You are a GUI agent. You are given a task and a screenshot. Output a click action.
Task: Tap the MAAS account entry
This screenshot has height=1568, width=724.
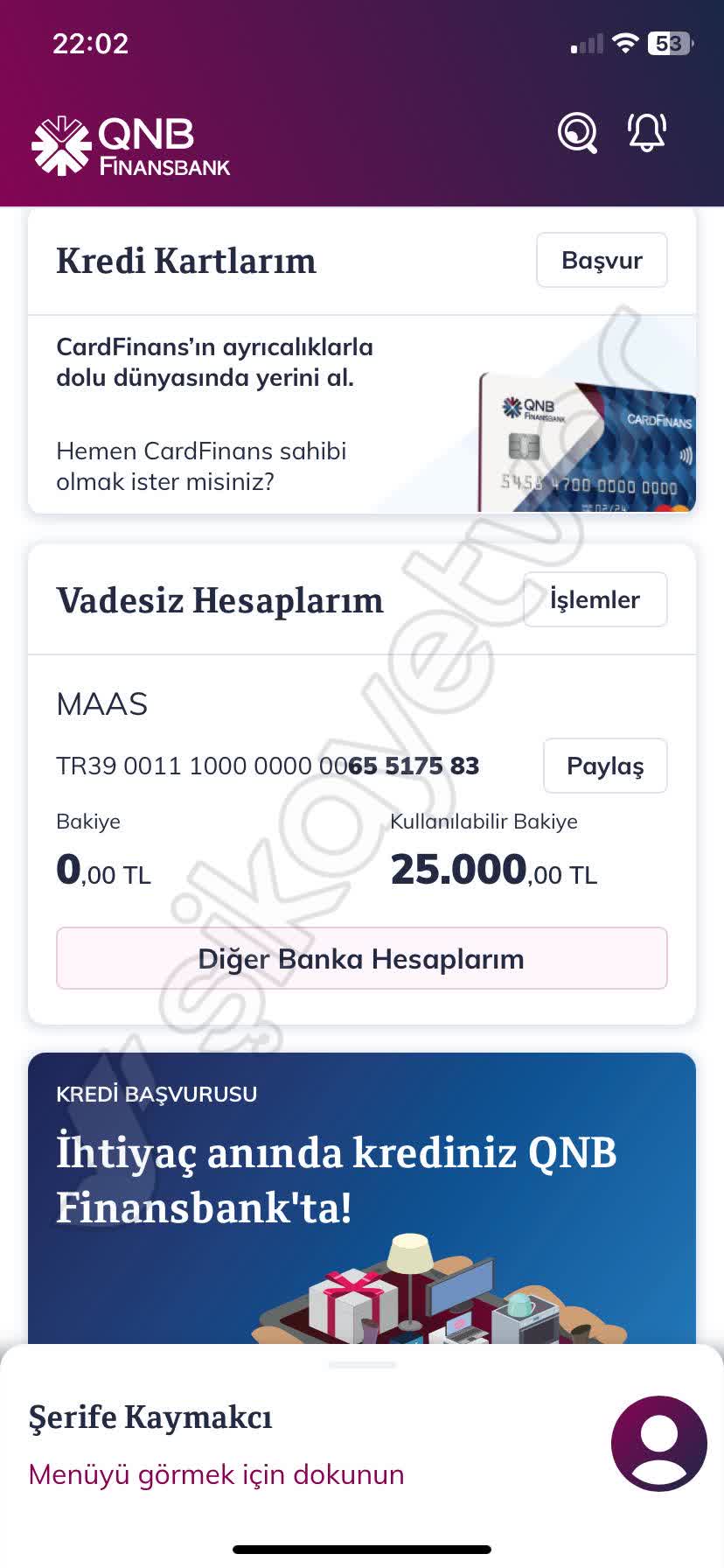(102, 703)
